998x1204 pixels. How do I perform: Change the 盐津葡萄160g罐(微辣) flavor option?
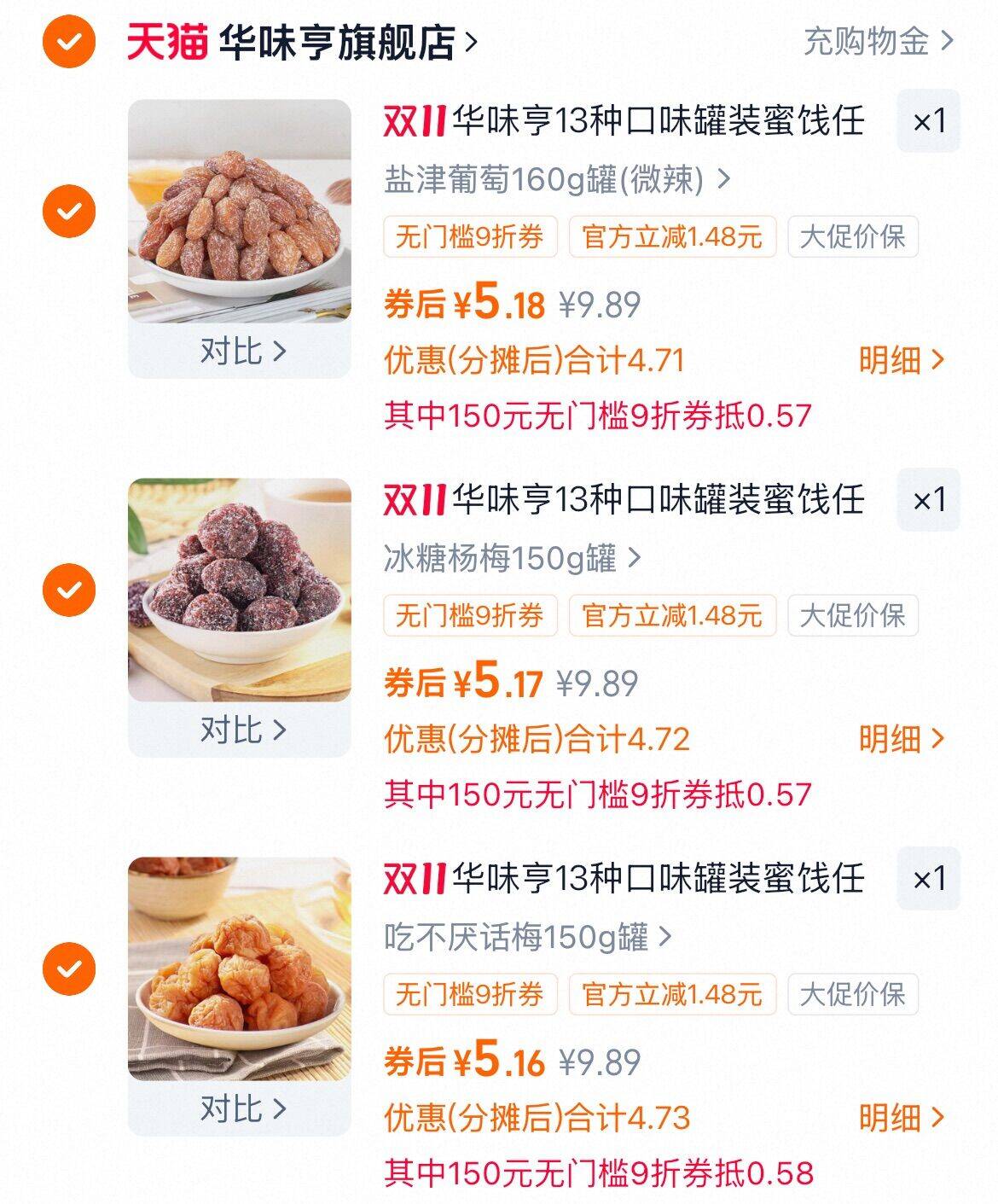(557, 180)
